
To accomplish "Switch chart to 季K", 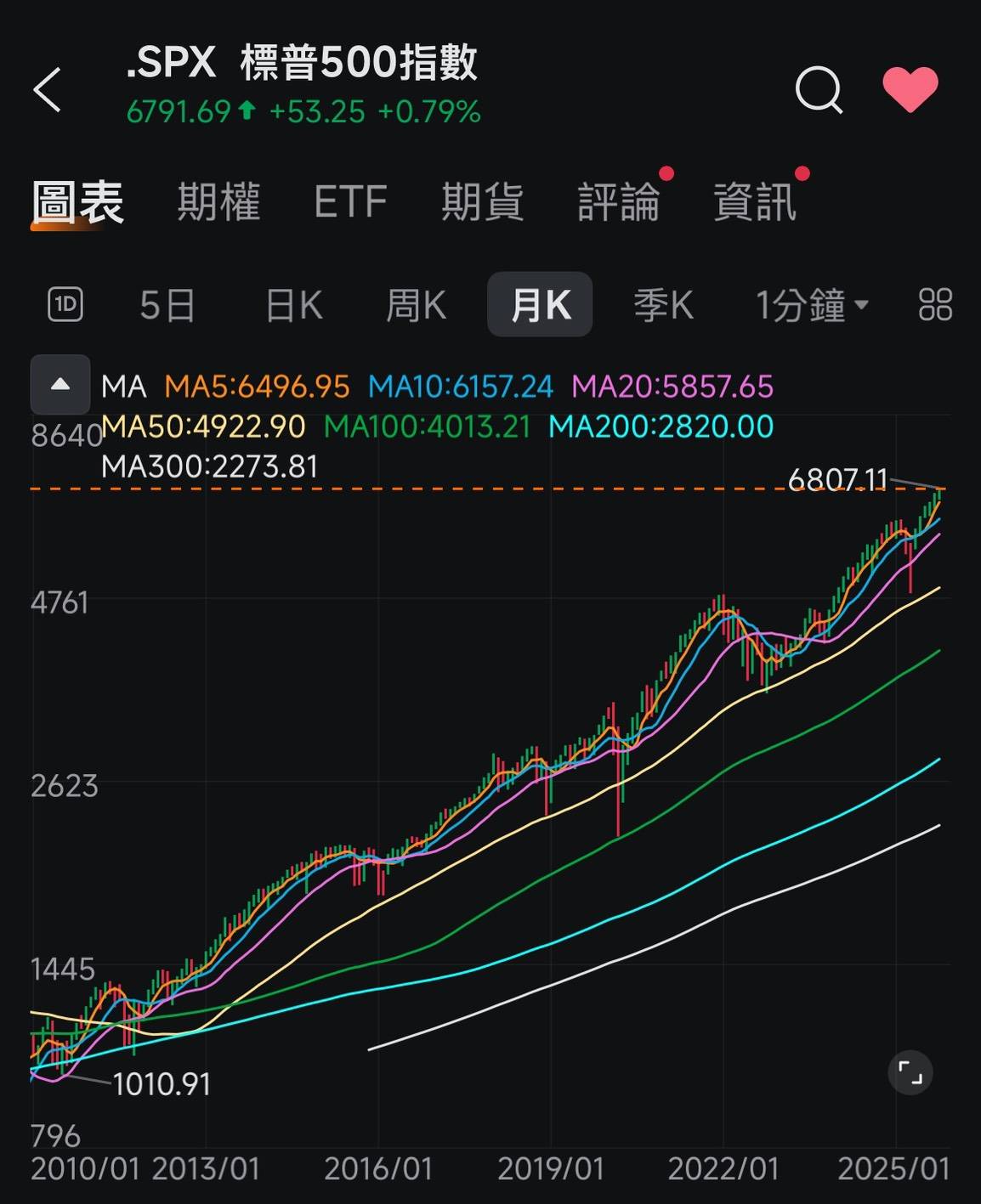I will tap(663, 305).
